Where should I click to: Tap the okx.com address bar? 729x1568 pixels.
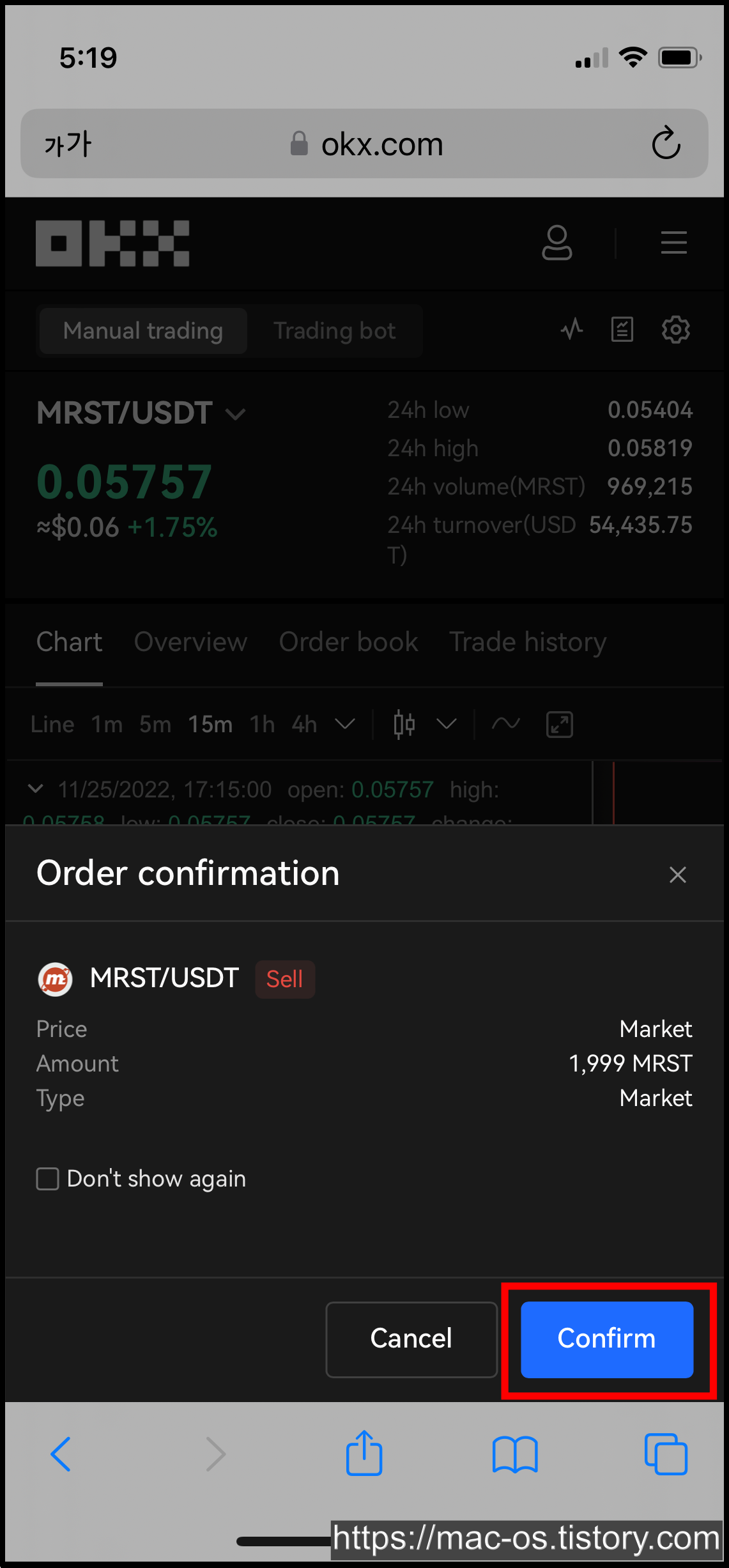pyautogui.click(x=382, y=144)
